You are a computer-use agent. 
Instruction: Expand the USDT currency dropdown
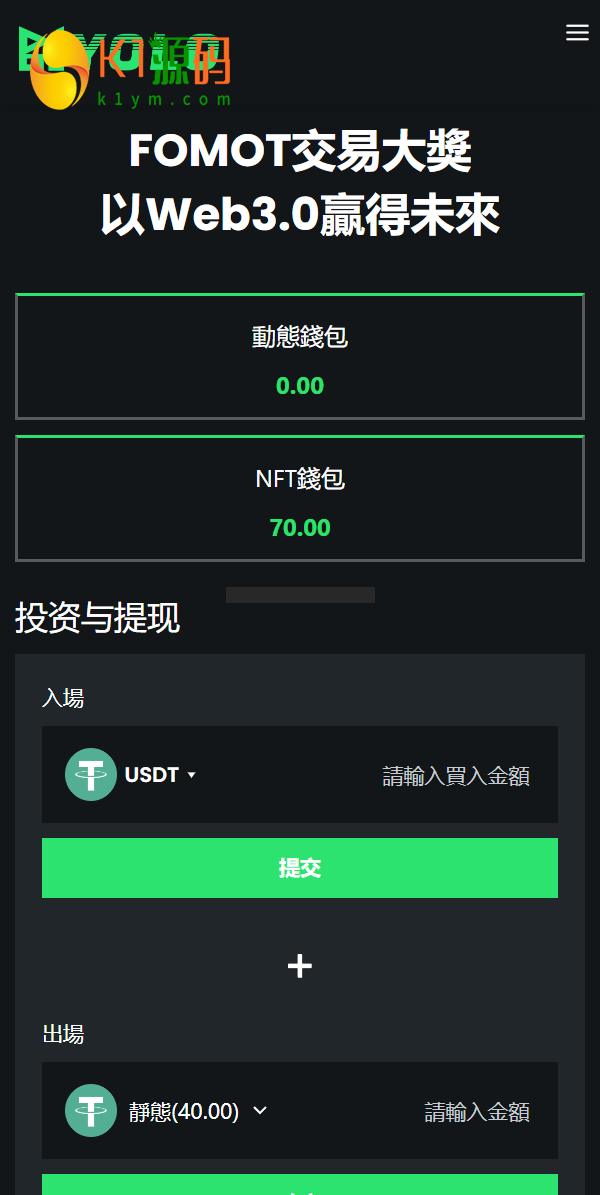coord(160,775)
